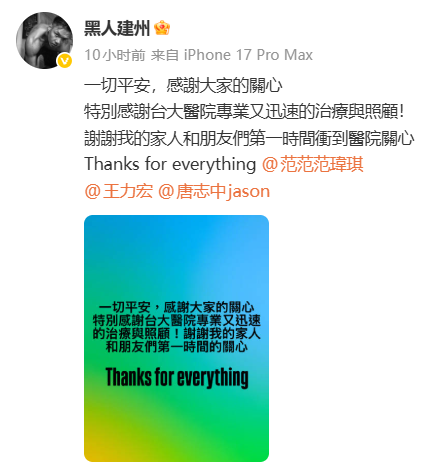This screenshot has height=475, width=434.
Task: Open the mention @唐志中jason
Action: point(214,191)
